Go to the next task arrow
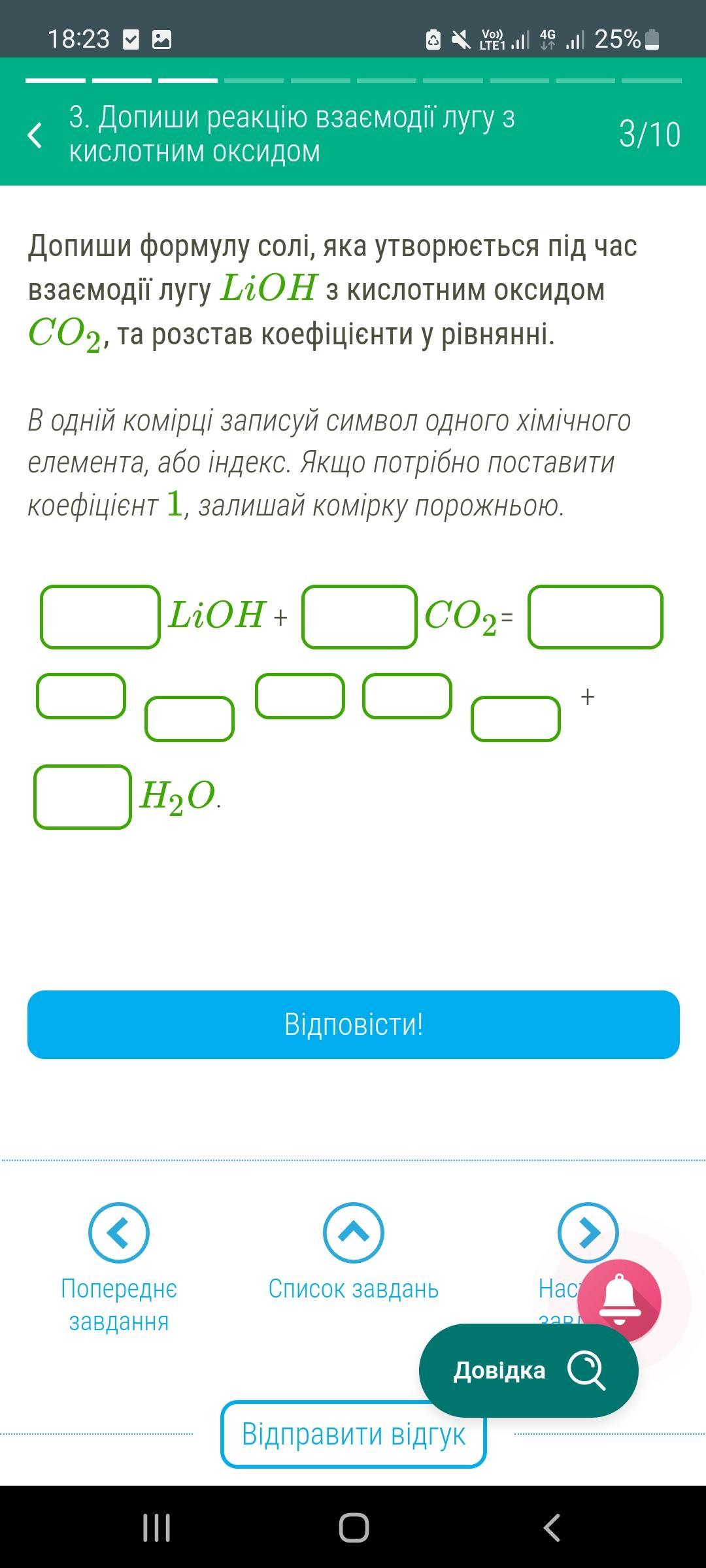The width and height of the screenshot is (706, 1568). (x=588, y=1232)
